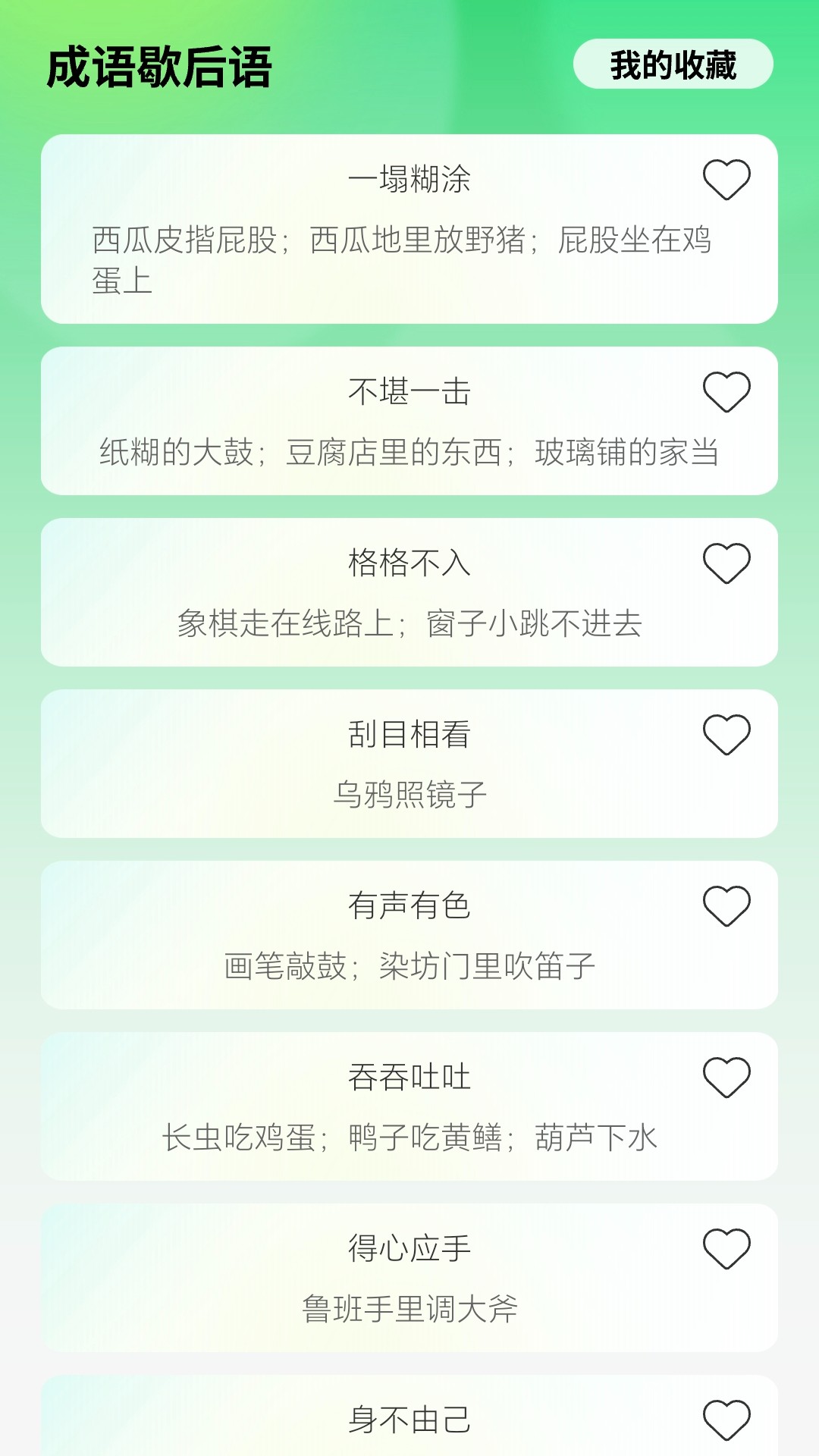The image size is (819, 1456).
Task: Add 格格不入 to favorites
Action: click(x=726, y=563)
